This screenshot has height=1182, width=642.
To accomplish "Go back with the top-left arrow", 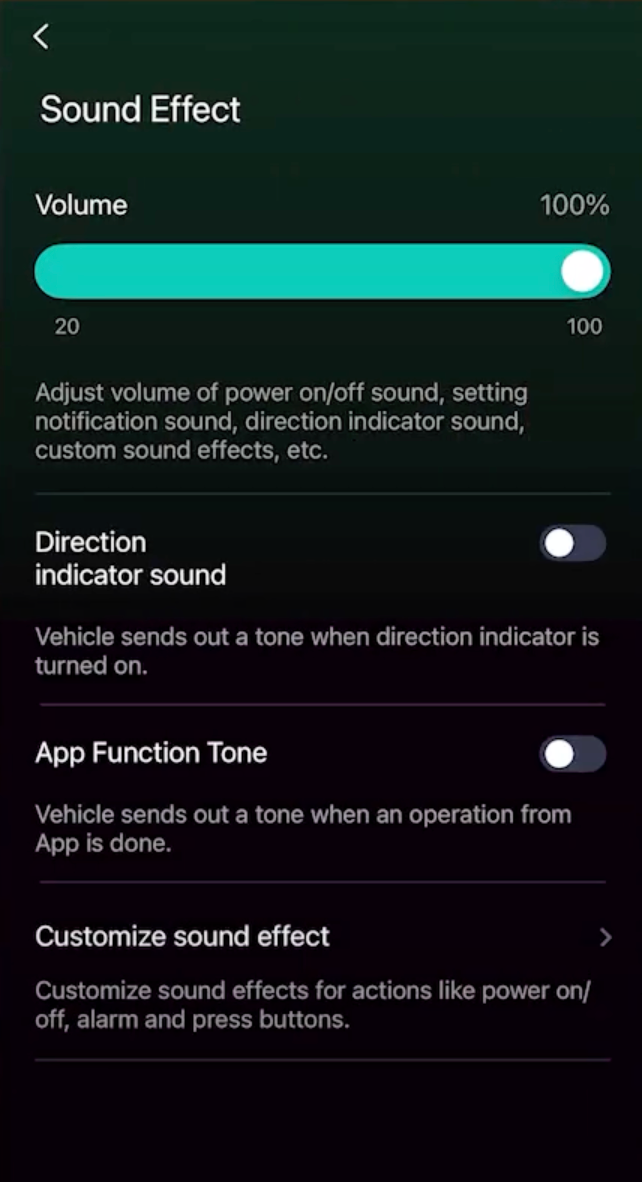I will [x=41, y=36].
